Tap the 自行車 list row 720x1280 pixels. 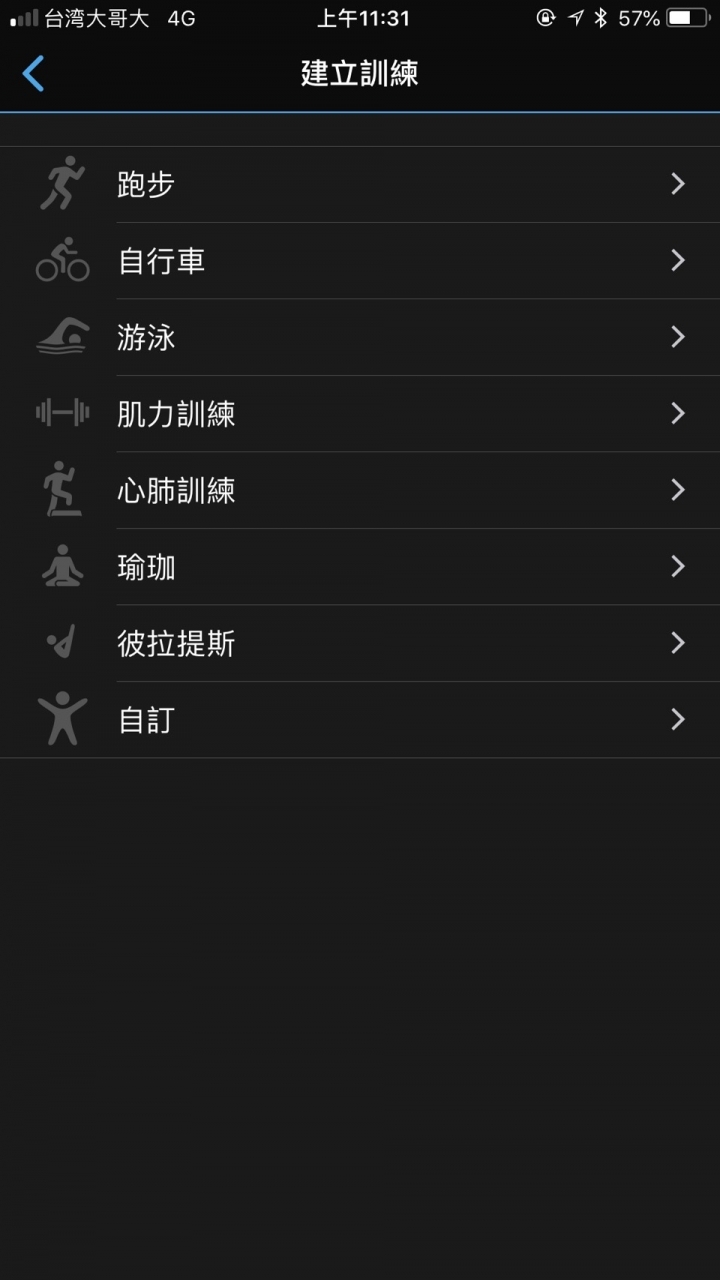(x=360, y=261)
